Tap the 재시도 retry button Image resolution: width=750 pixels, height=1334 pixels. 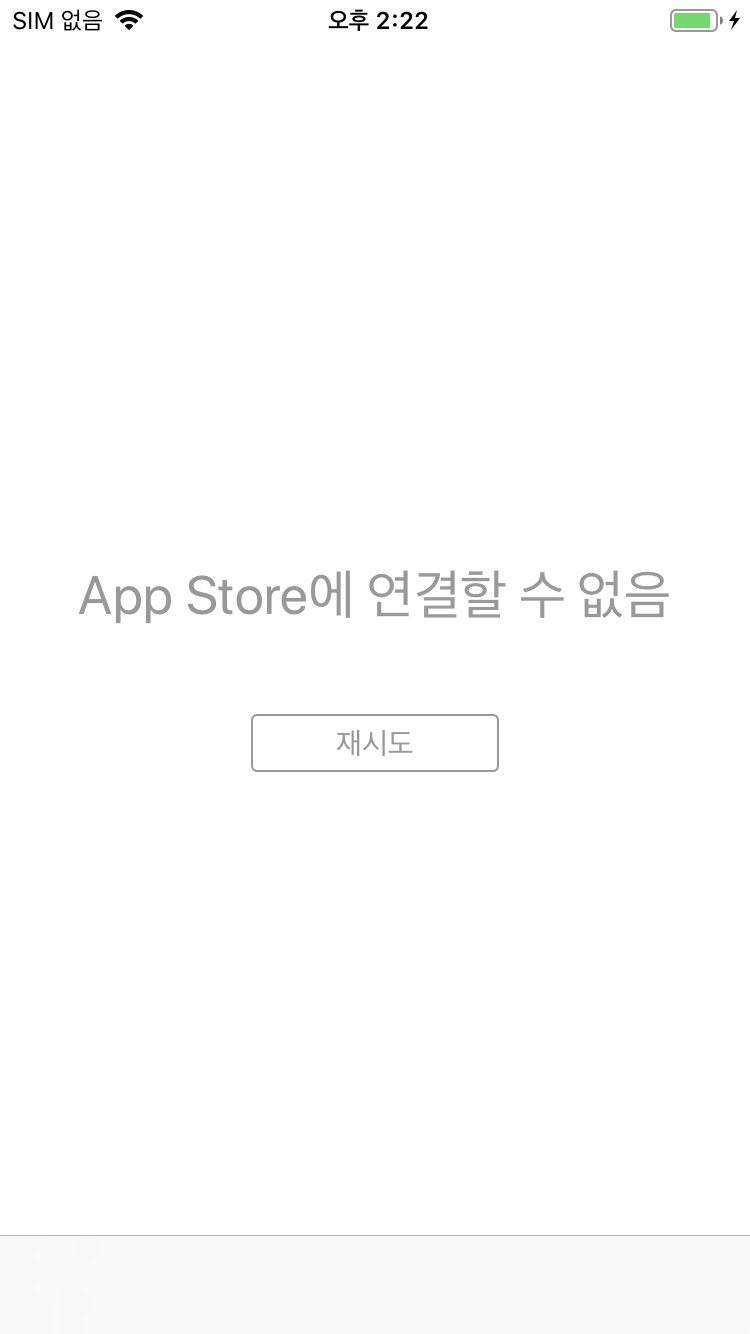click(374, 743)
